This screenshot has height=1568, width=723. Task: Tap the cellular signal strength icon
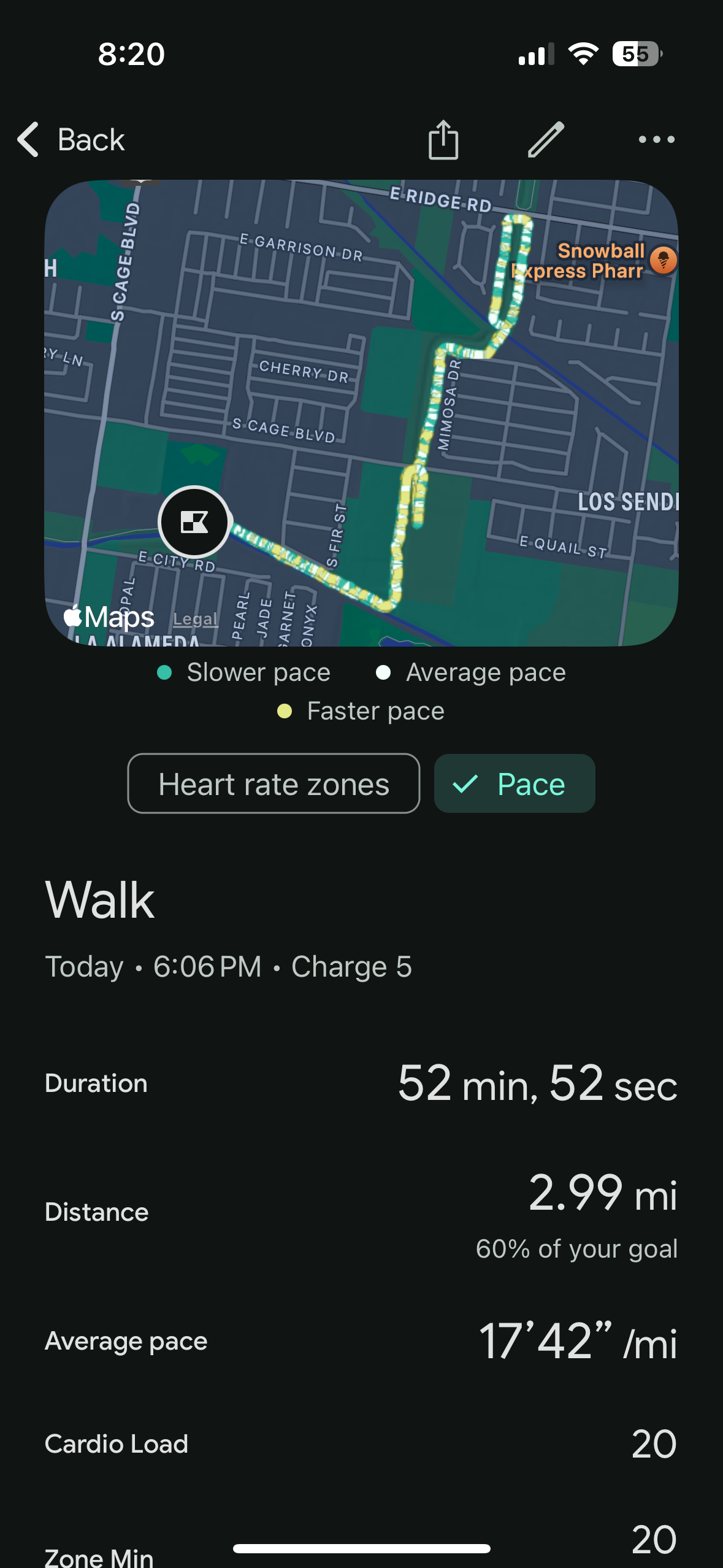pos(535,54)
